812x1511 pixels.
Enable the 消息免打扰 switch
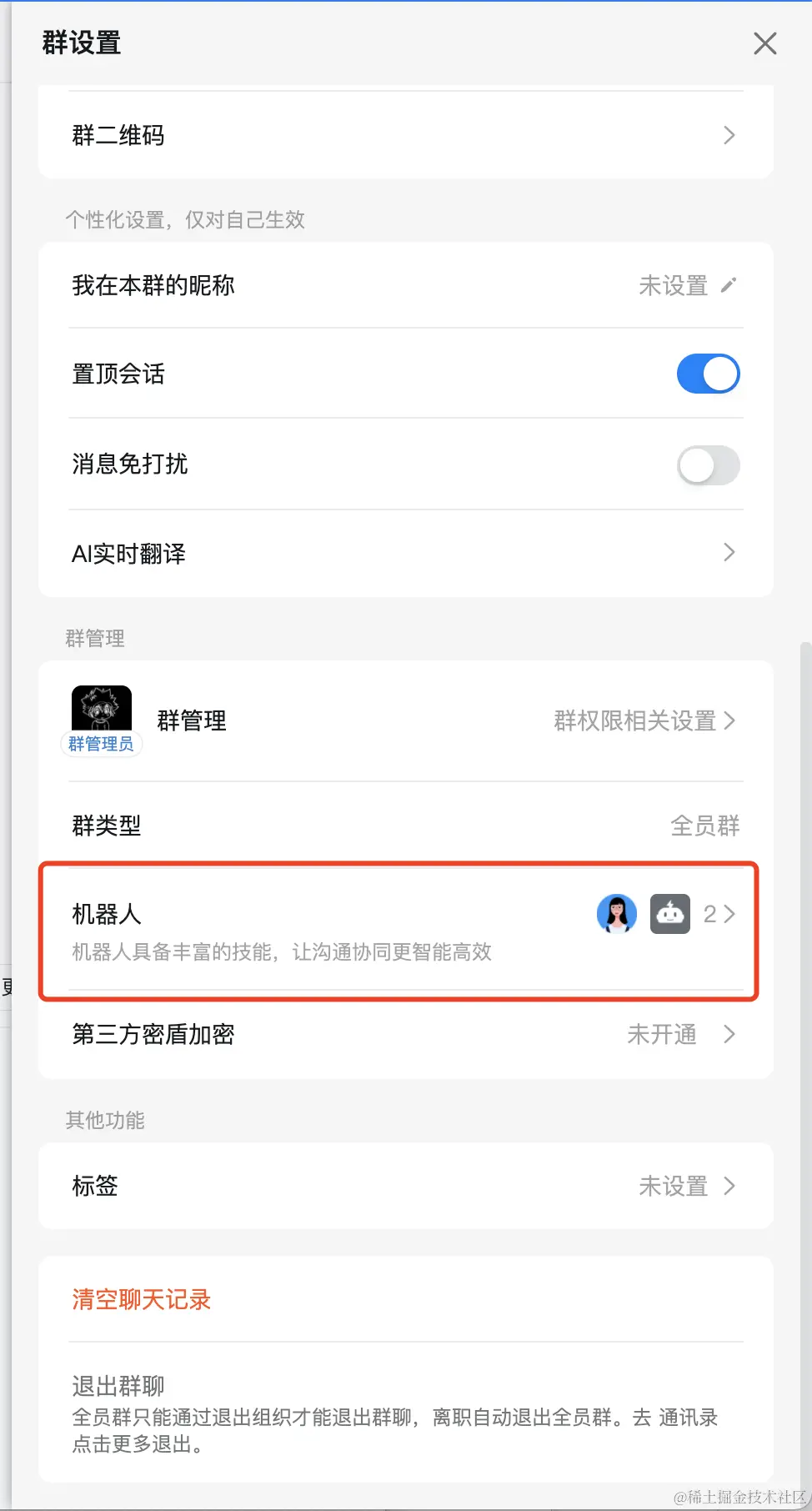(x=708, y=465)
